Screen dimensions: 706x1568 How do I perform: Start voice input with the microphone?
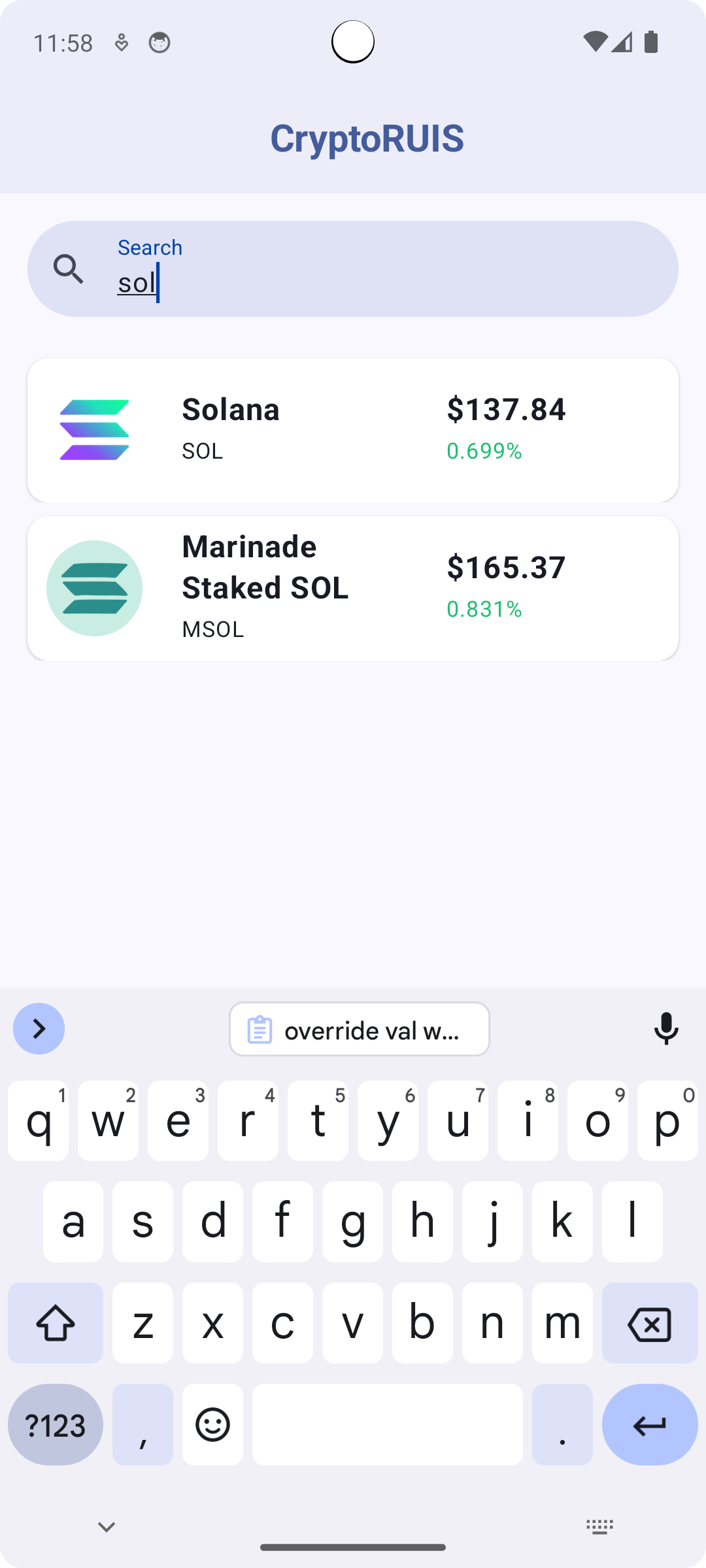pos(666,1029)
